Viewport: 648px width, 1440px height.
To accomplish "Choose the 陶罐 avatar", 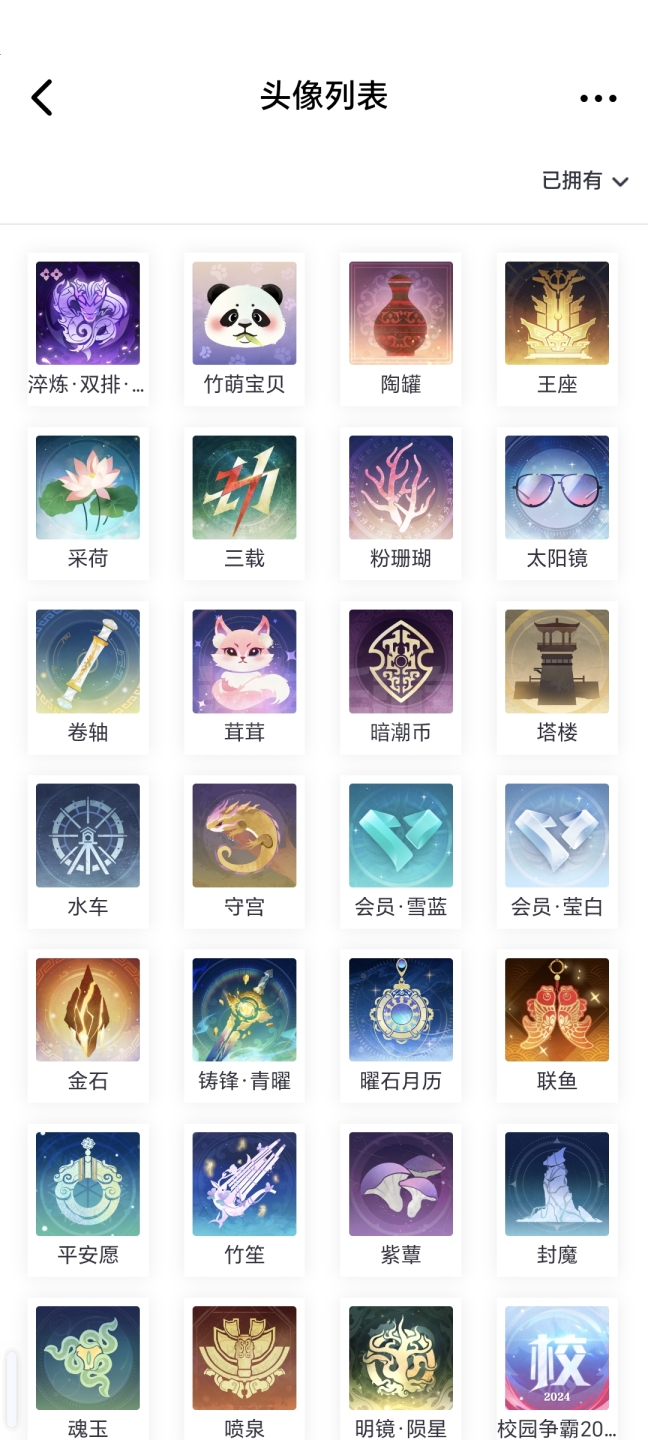I will [x=400, y=313].
